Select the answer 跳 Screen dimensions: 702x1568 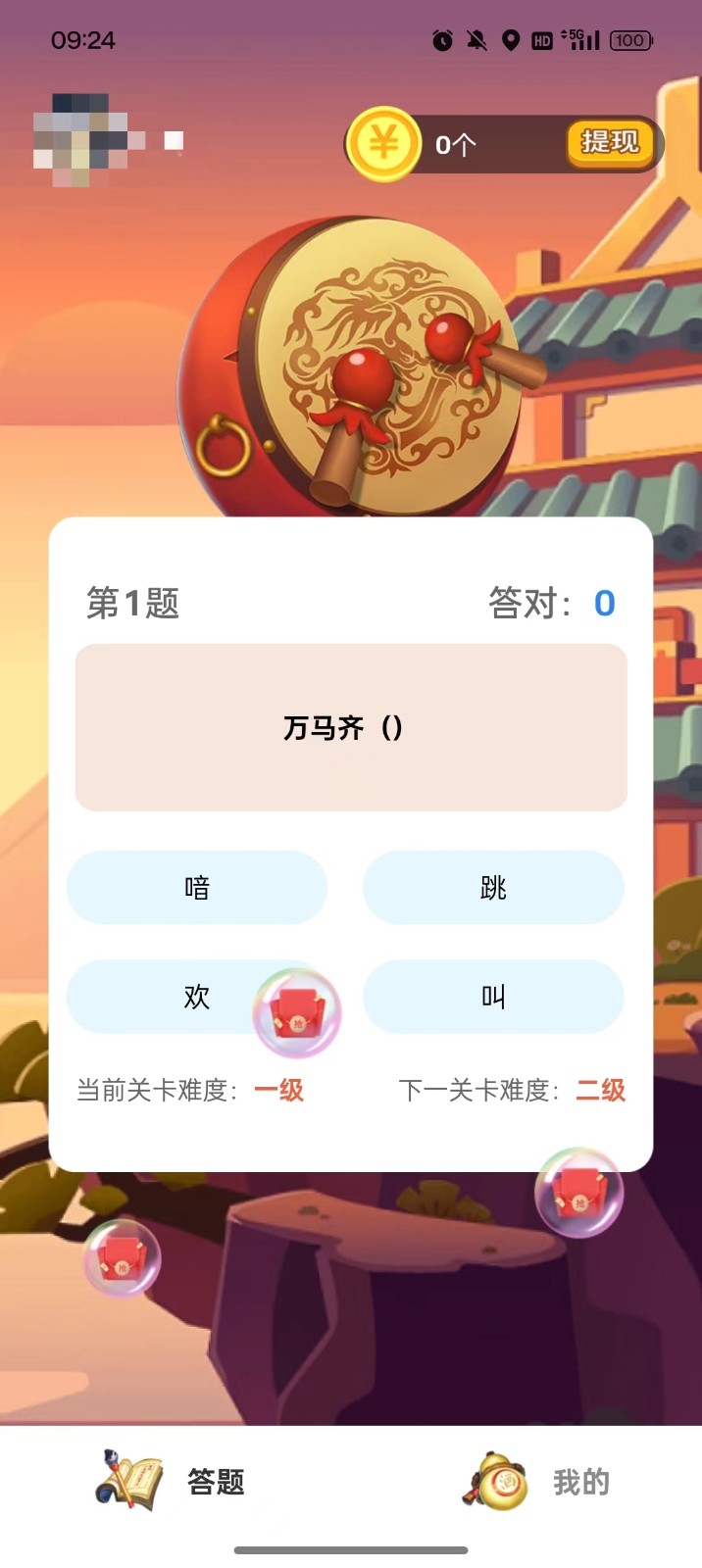point(493,888)
